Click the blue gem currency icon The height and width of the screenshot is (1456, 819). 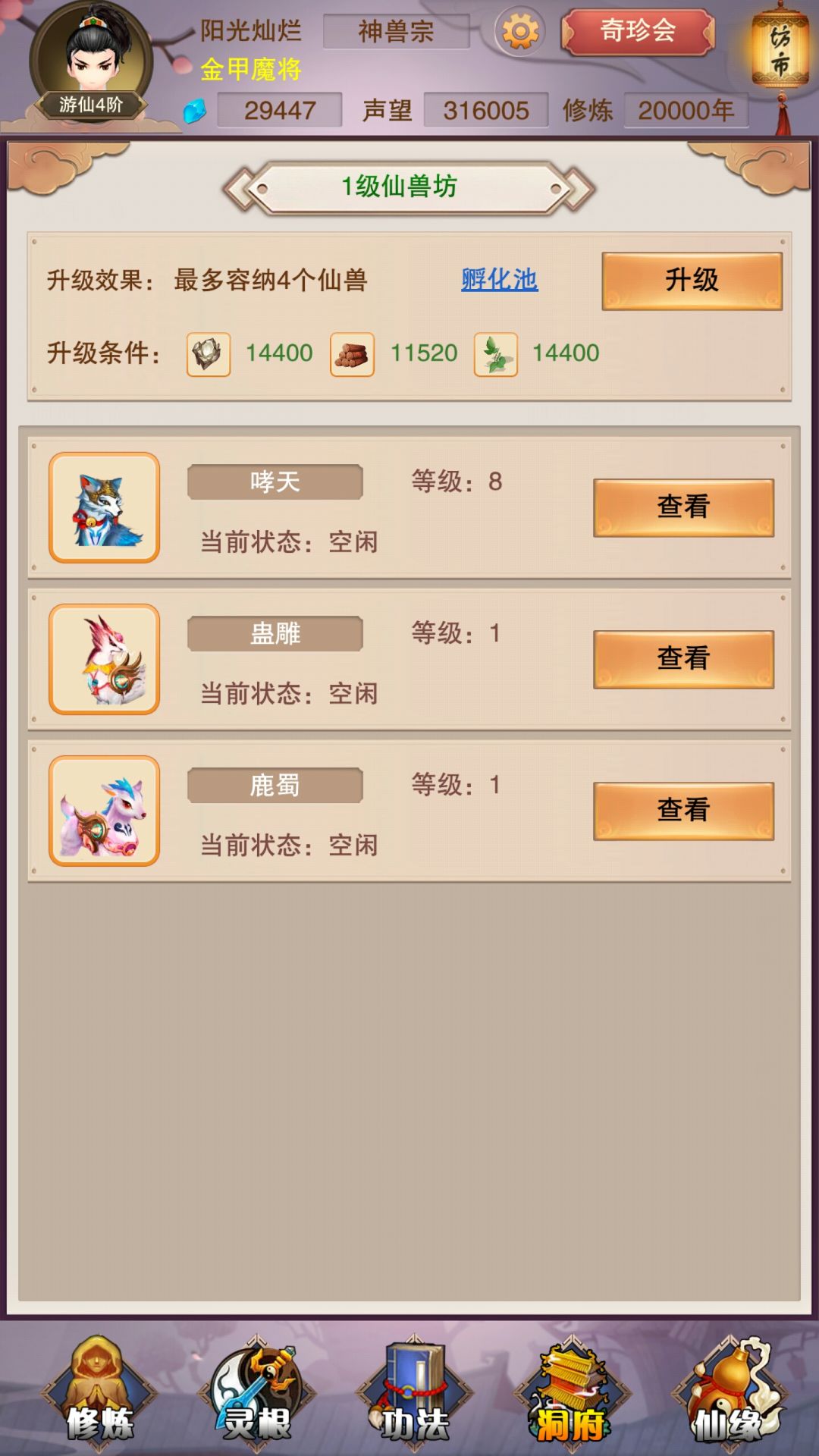tap(194, 111)
